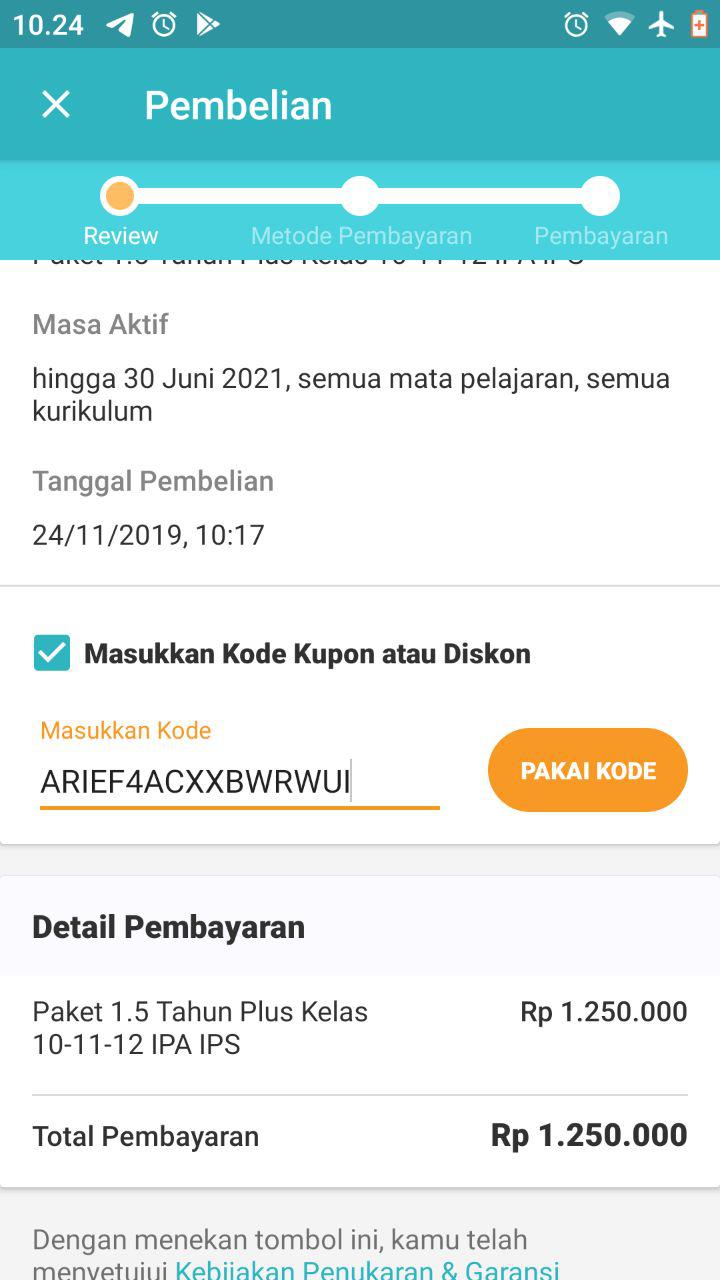Tap the Masukkan Kode text field
720x1280 pixels.
pyautogui.click(x=239, y=782)
